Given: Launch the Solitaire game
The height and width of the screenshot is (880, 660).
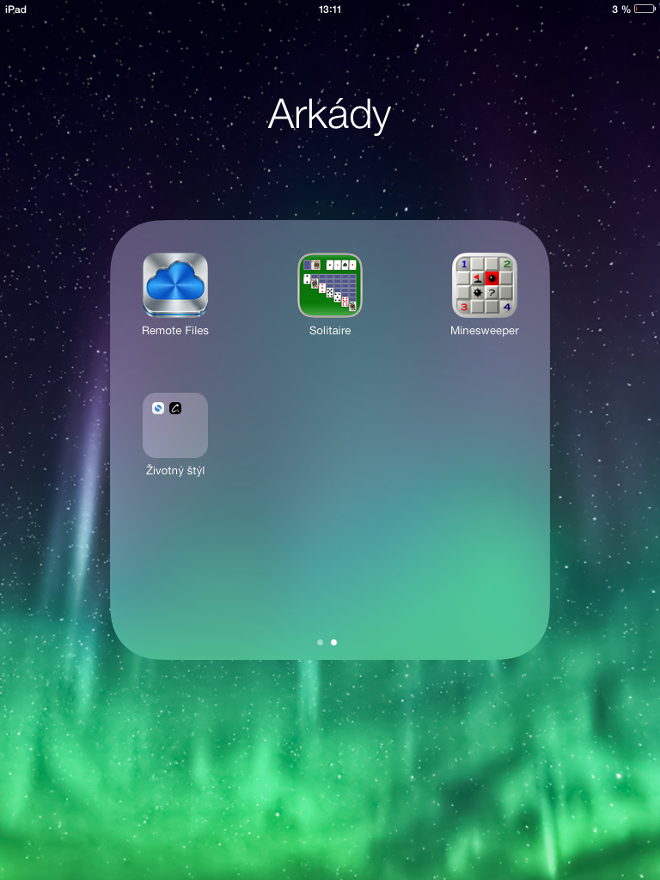Looking at the screenshot, I should 330,286.
